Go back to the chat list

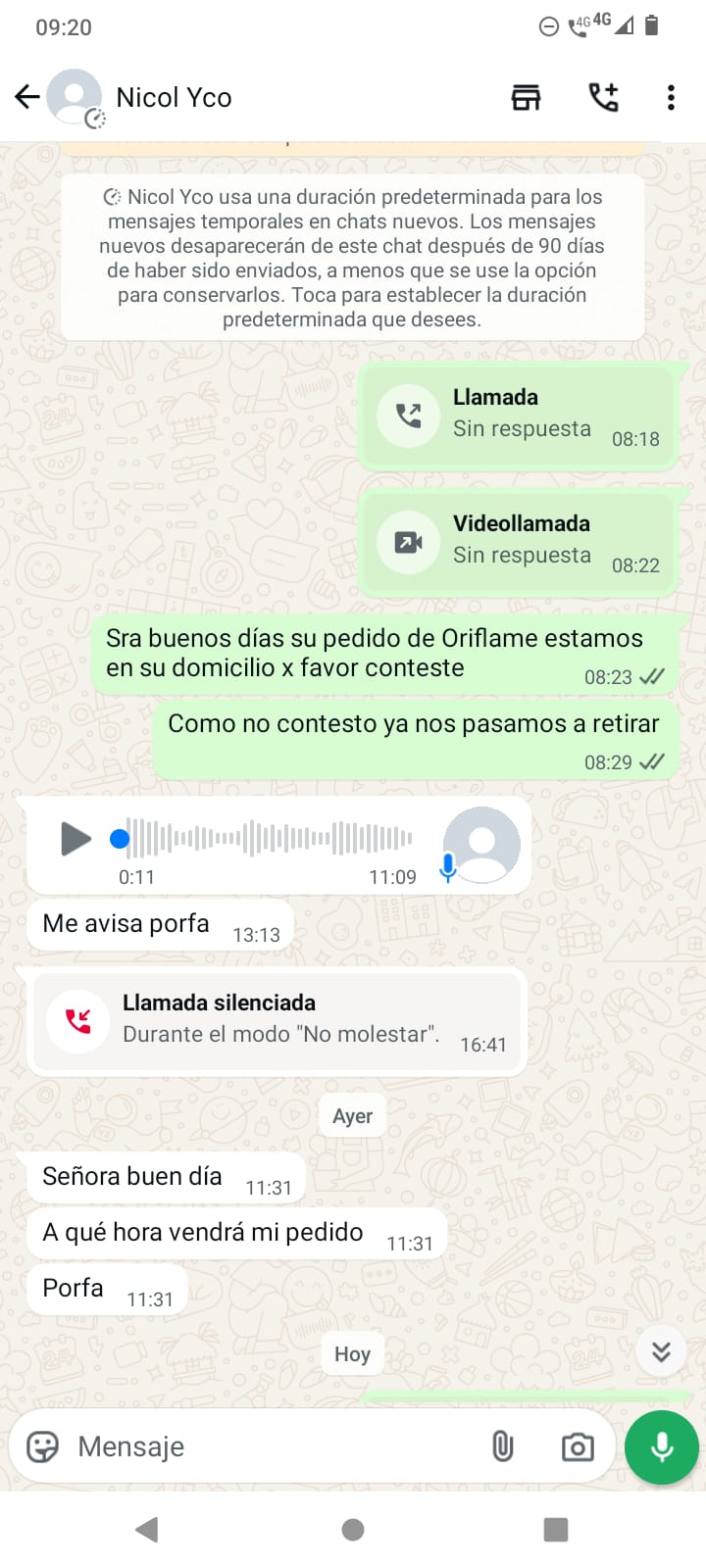point(27,97)
